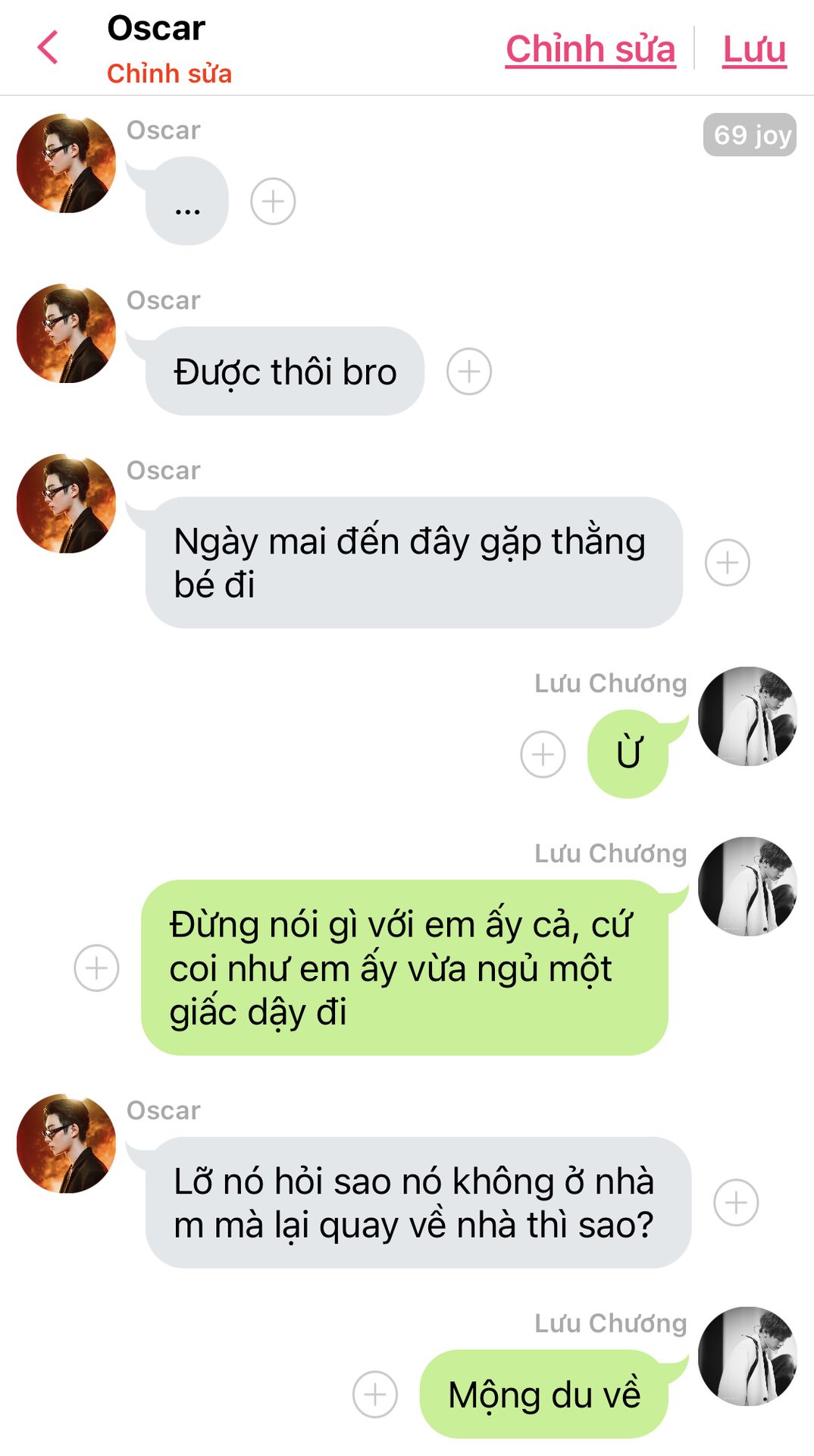Tap plus beside "Mộng du về"

tap(375, 1394)
